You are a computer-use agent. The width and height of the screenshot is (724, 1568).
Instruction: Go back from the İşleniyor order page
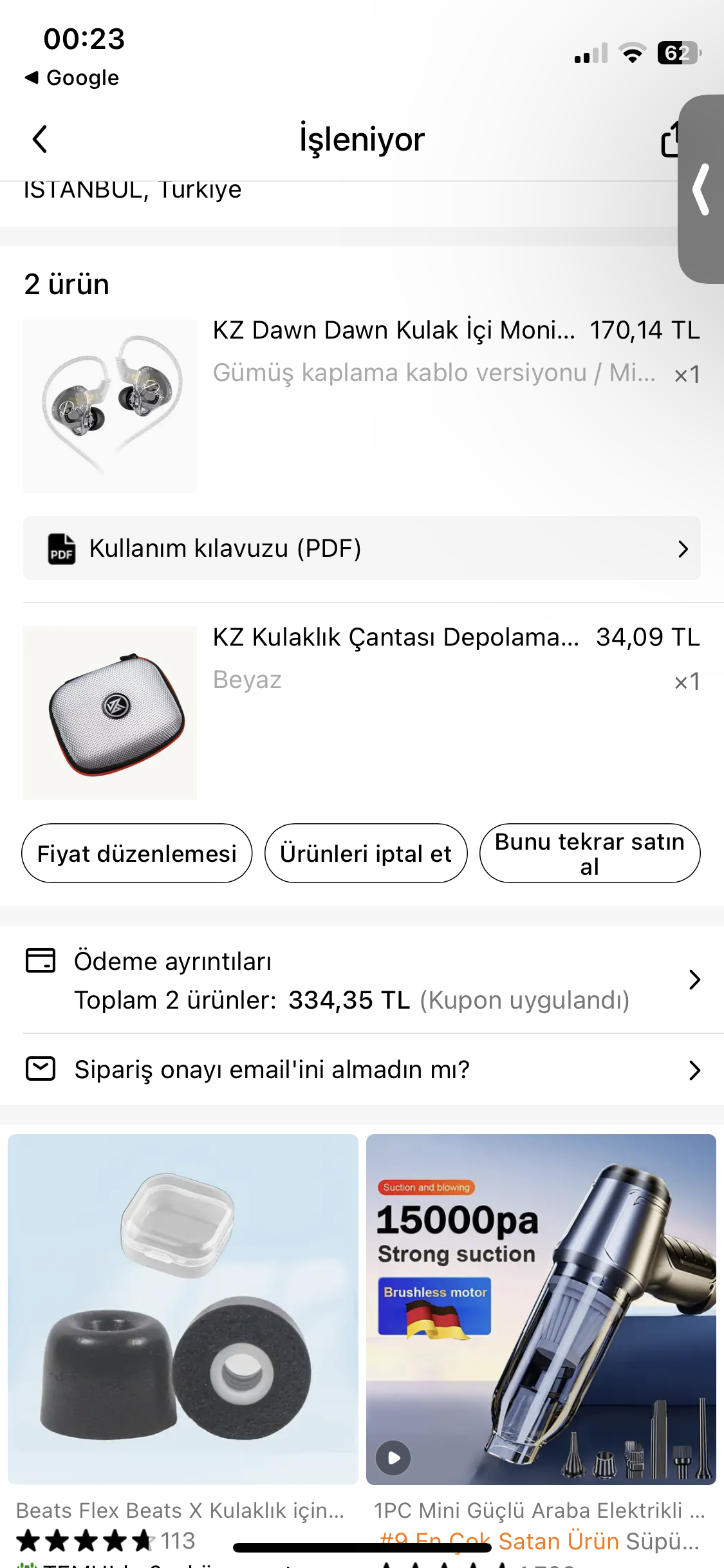coord(40,139)
